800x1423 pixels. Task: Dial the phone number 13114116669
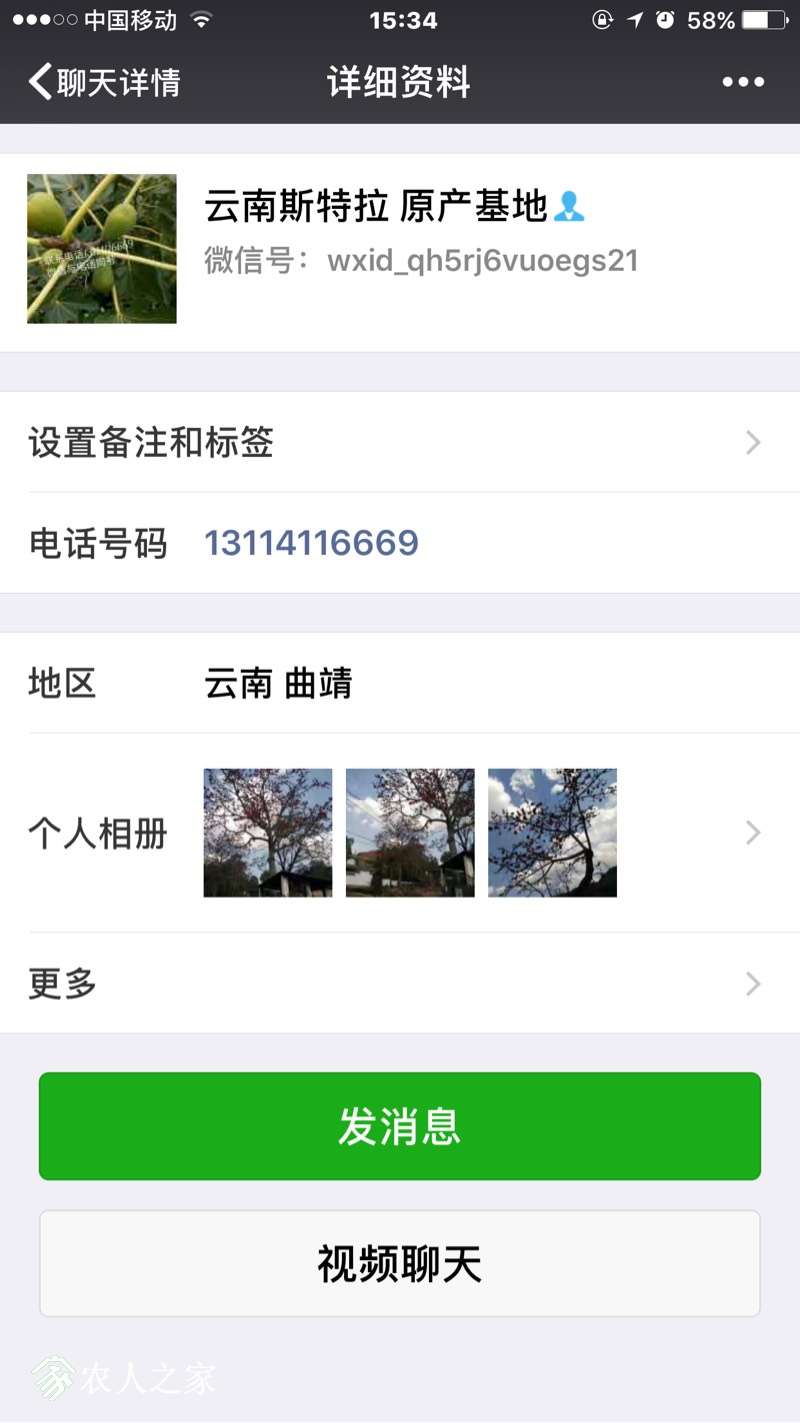click(x=310, y=543)
